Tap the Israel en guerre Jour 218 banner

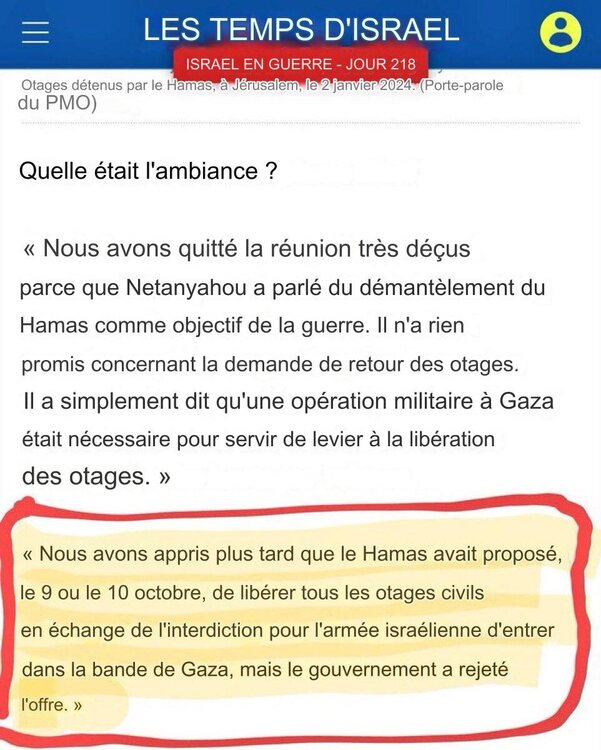[x=301, y=65]
